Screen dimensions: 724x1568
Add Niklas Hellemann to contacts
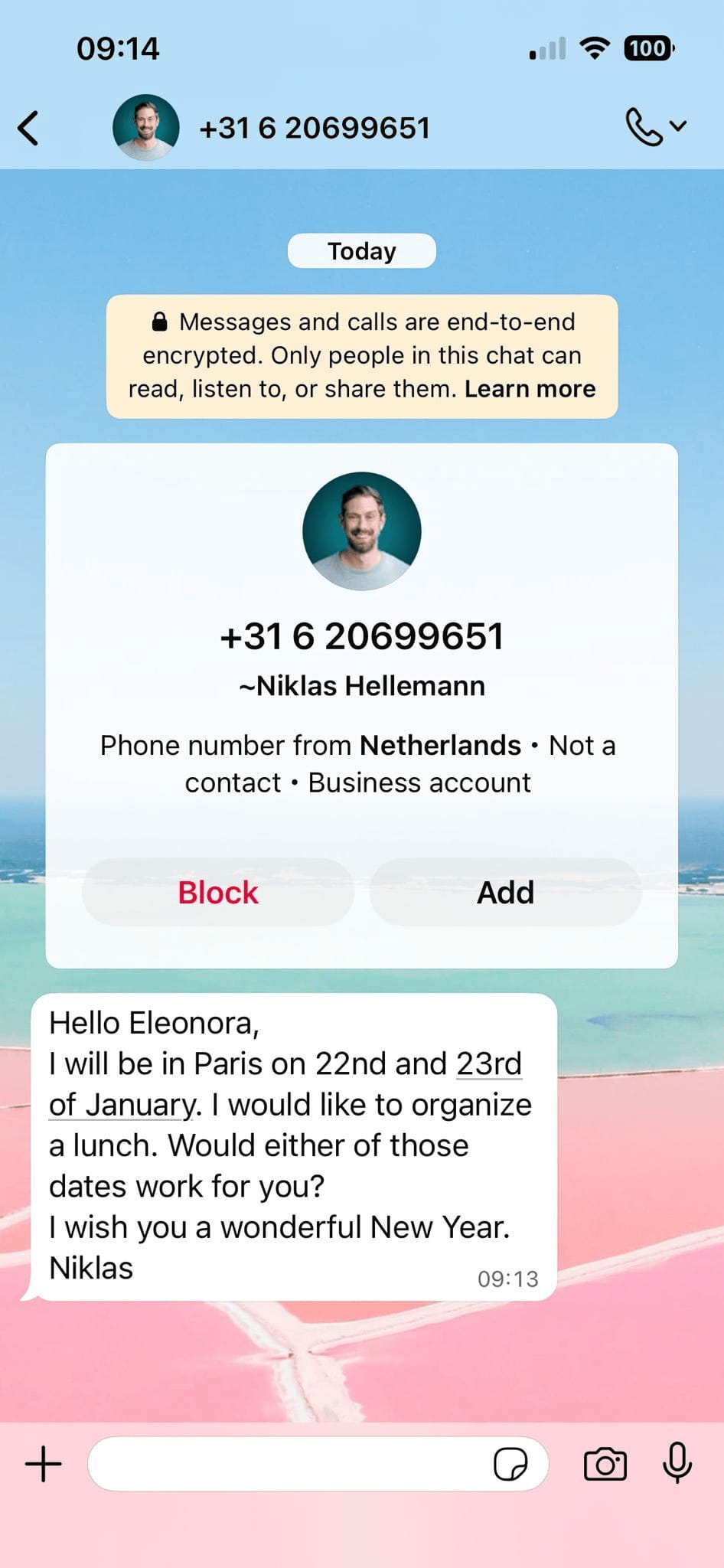(x=505, y=893)
